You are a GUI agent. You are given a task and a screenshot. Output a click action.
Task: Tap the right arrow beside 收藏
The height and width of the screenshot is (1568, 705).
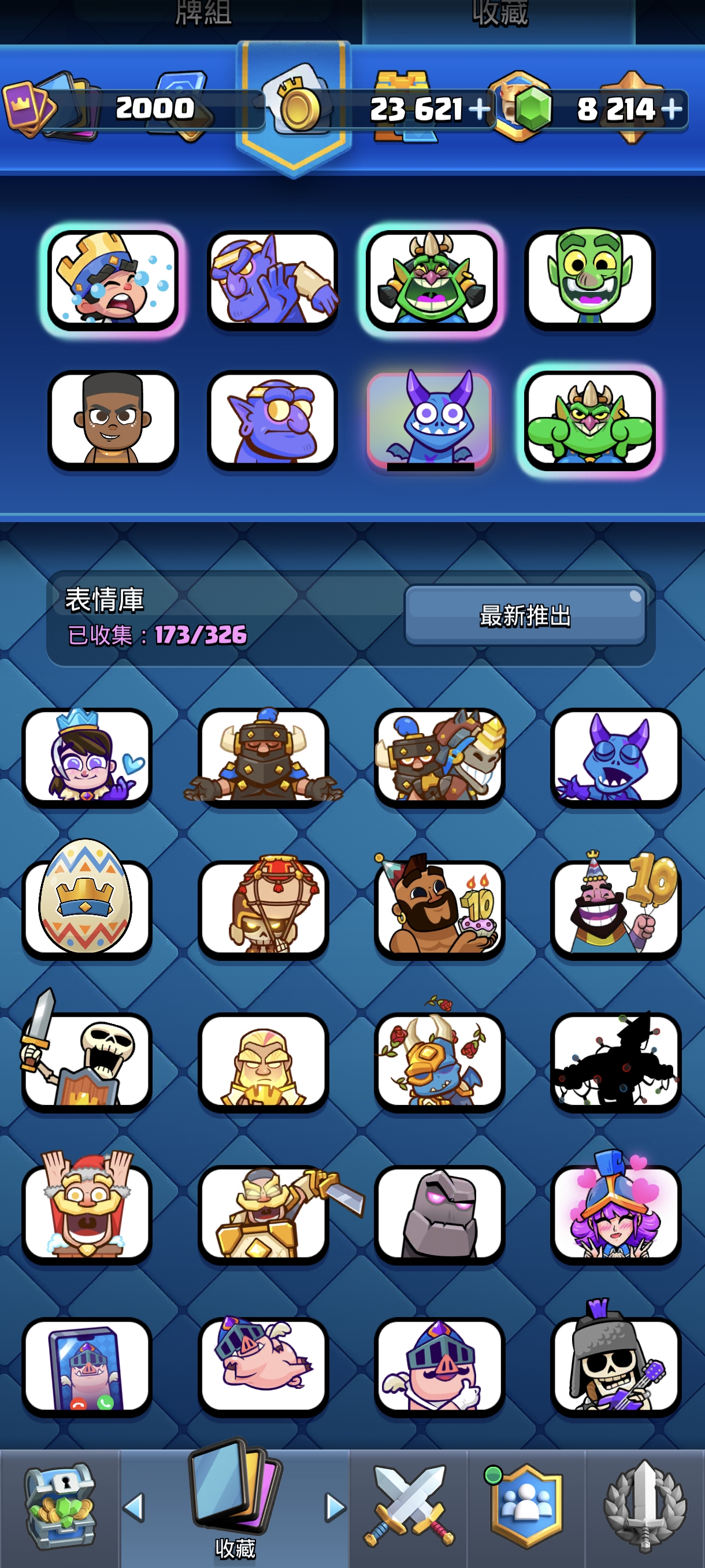tap(335, 1507)
